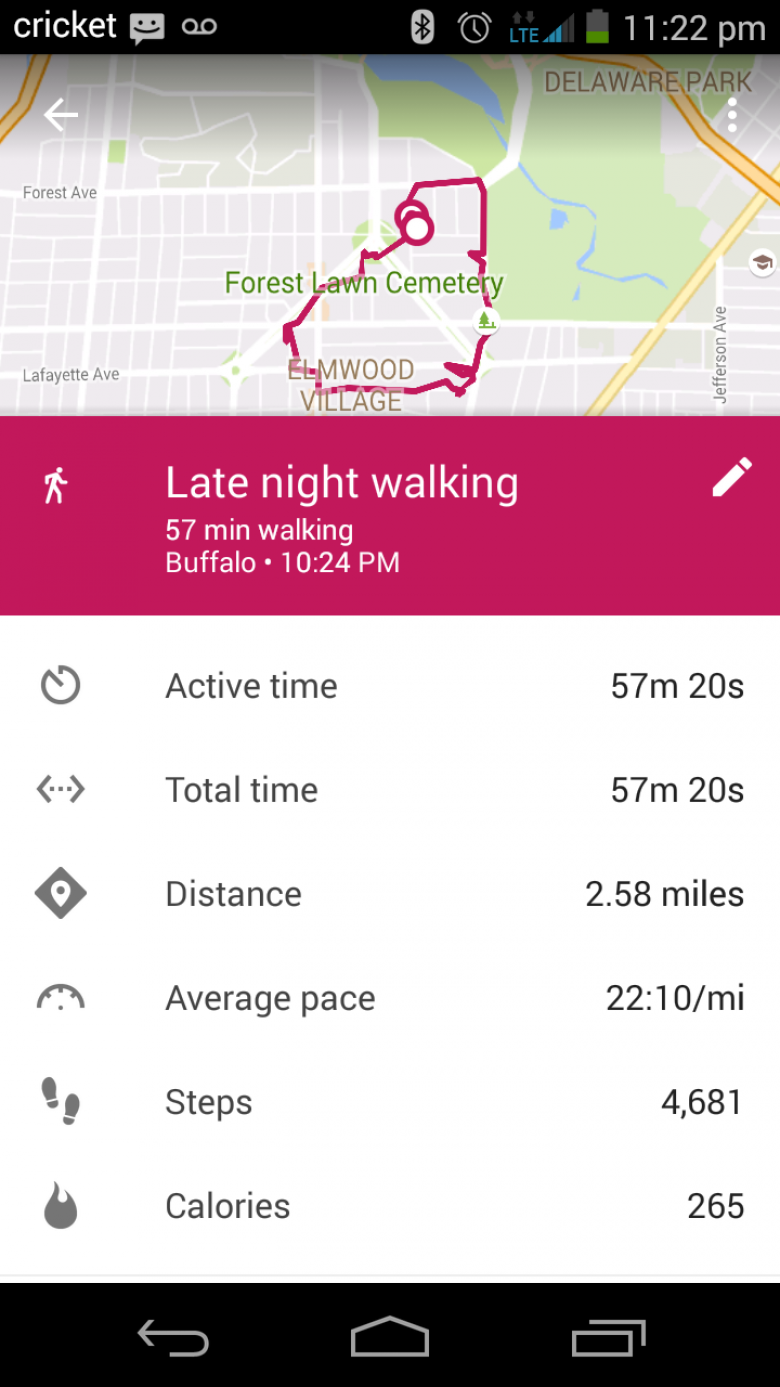Click the Distance location pin icon

(x=60, y=893)
